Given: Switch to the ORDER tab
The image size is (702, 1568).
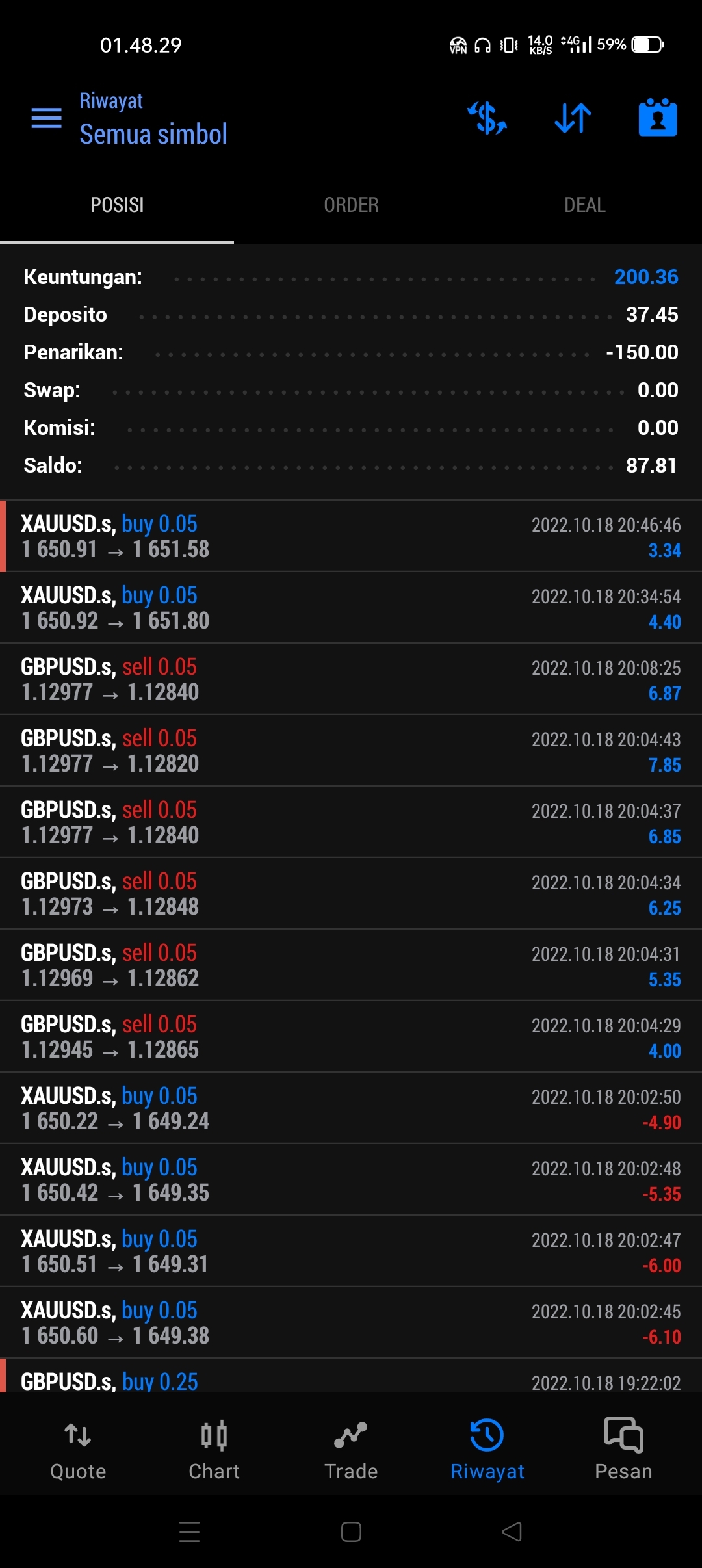Looking at the screenshot, I should point(351,205).
